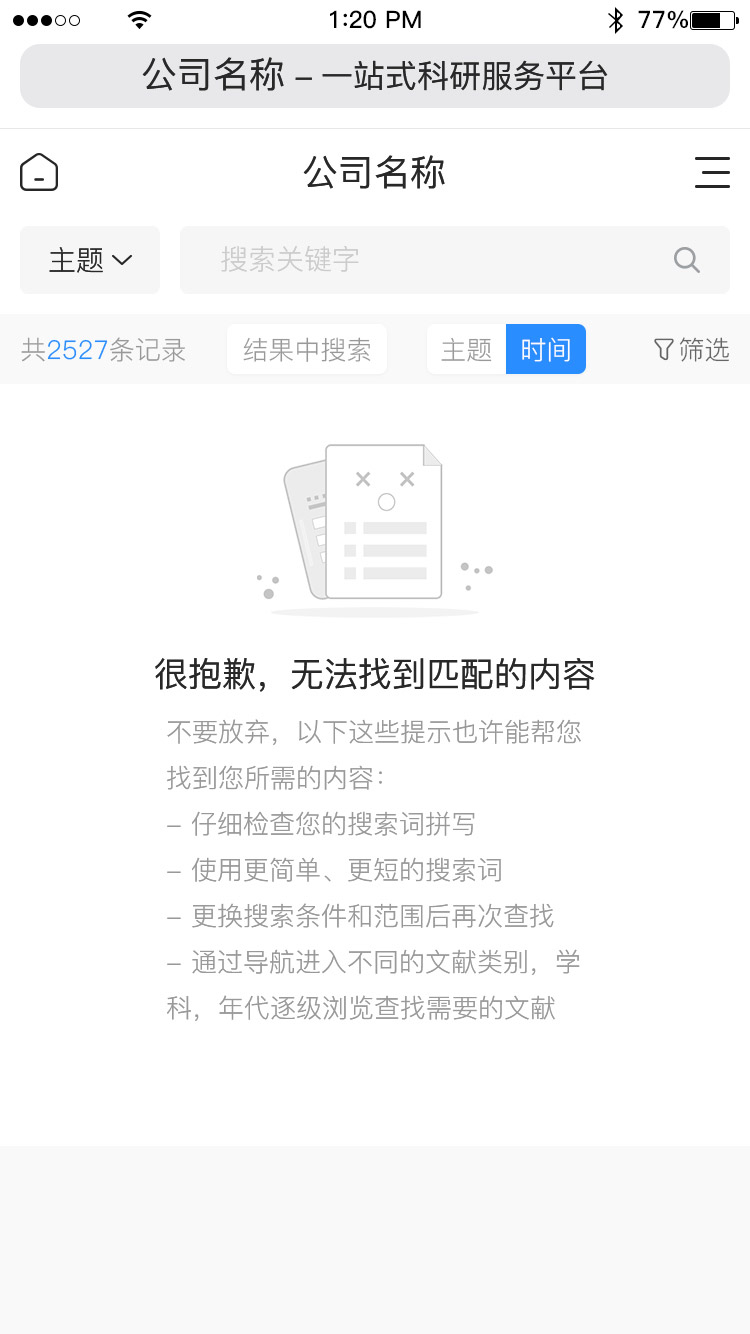
Task: Go to the home page icon
Action: pyautogui.click(x=39, y=172)
